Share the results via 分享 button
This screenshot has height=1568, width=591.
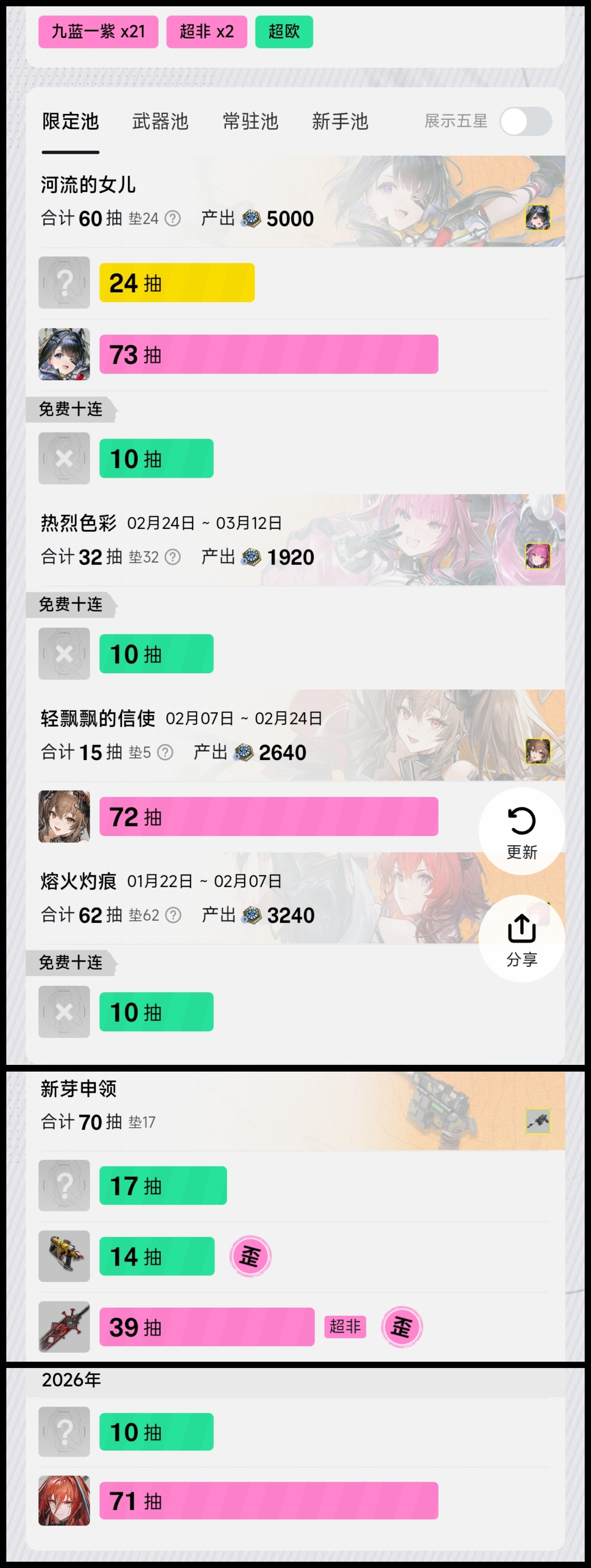coord(522,938)
